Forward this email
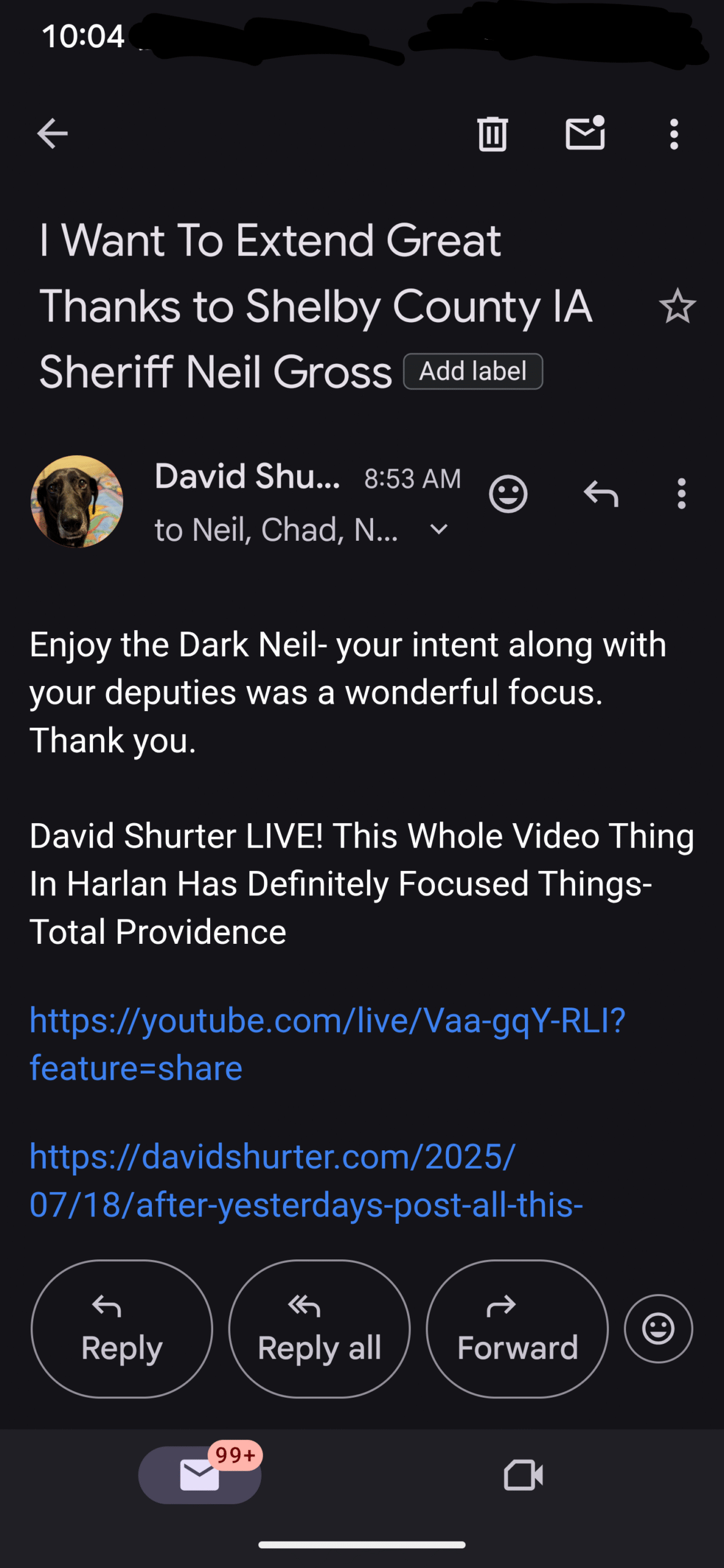 (518, 1329)
